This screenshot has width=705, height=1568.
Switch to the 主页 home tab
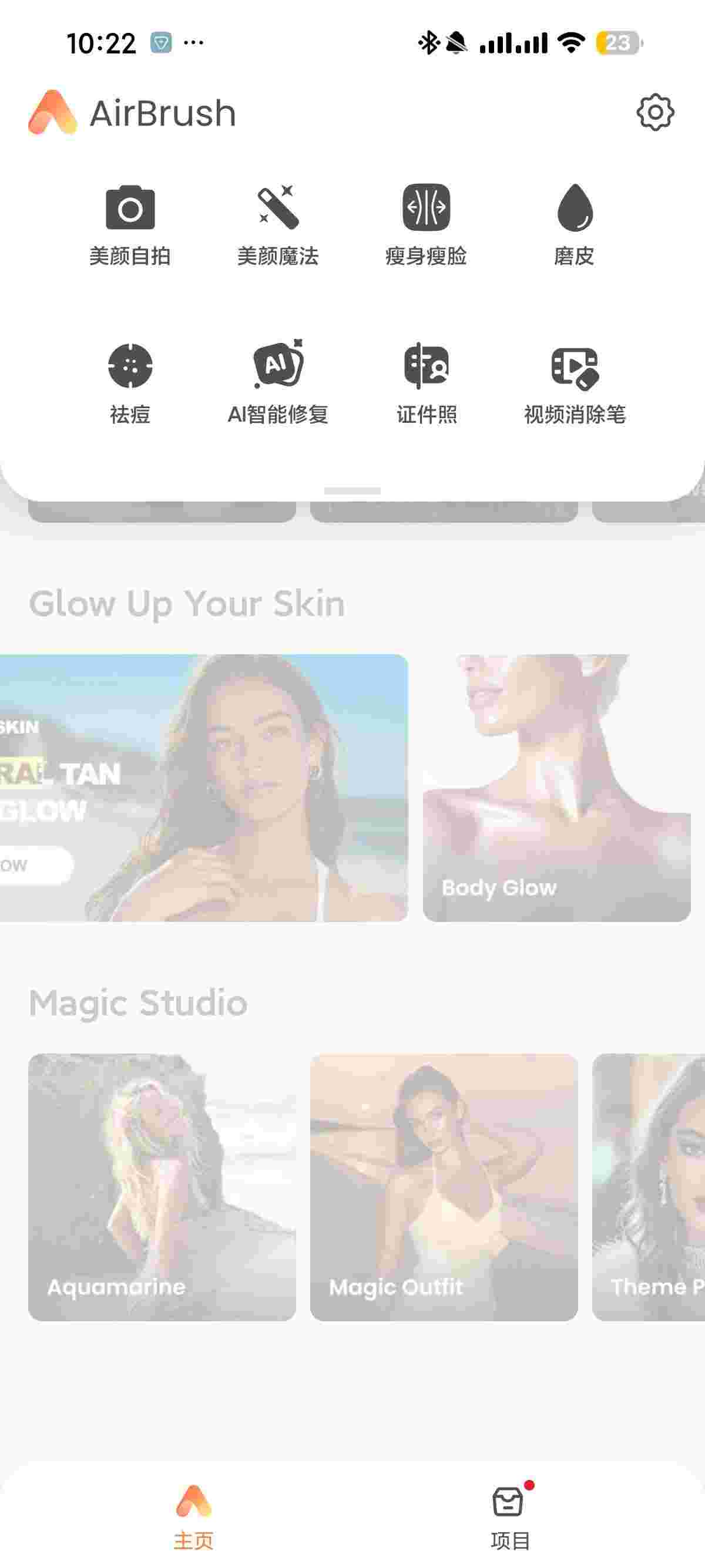tap(194, 1516)
